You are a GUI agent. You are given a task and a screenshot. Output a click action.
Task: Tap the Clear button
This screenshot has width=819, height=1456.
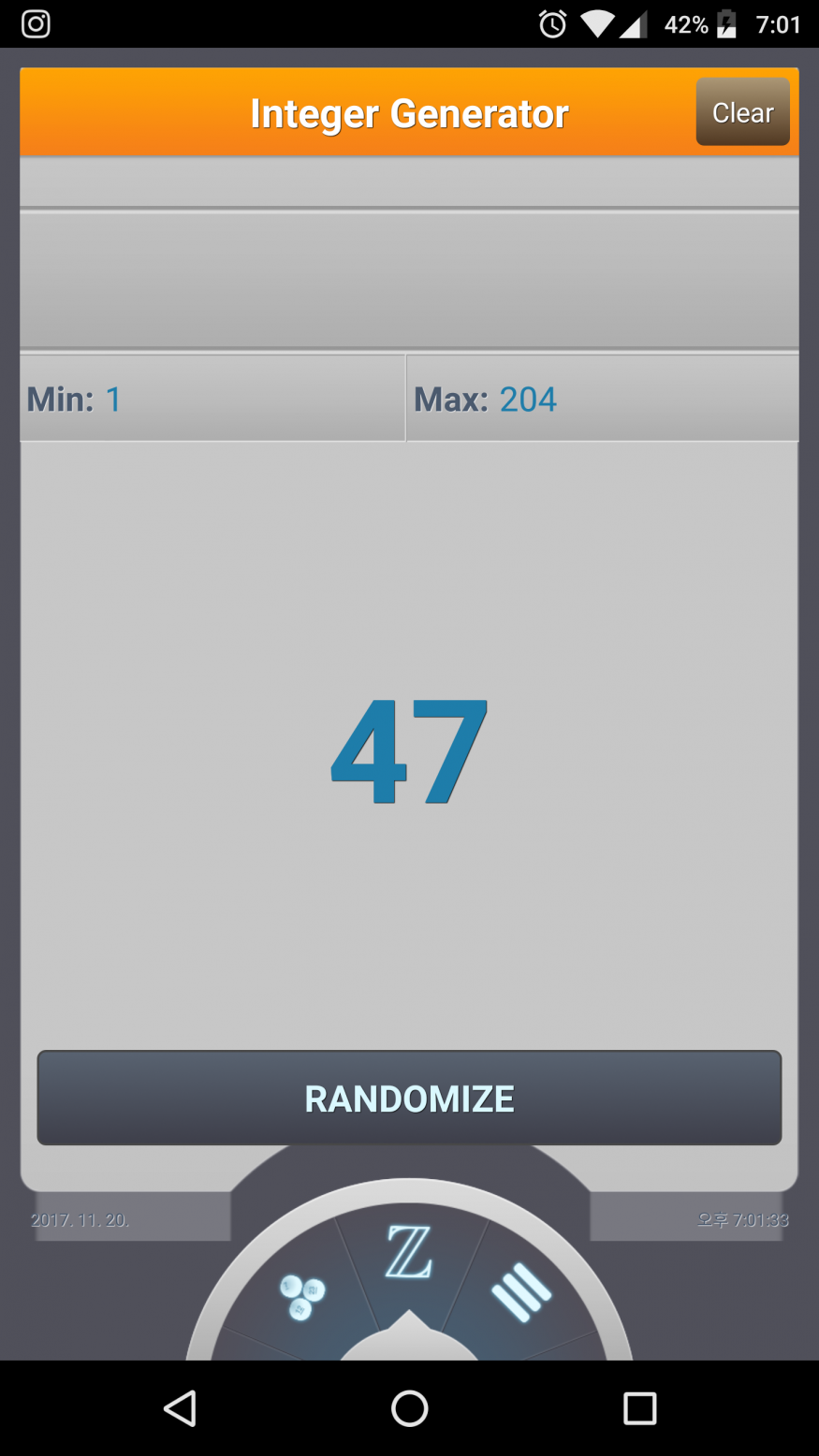(x=742, y=112)
